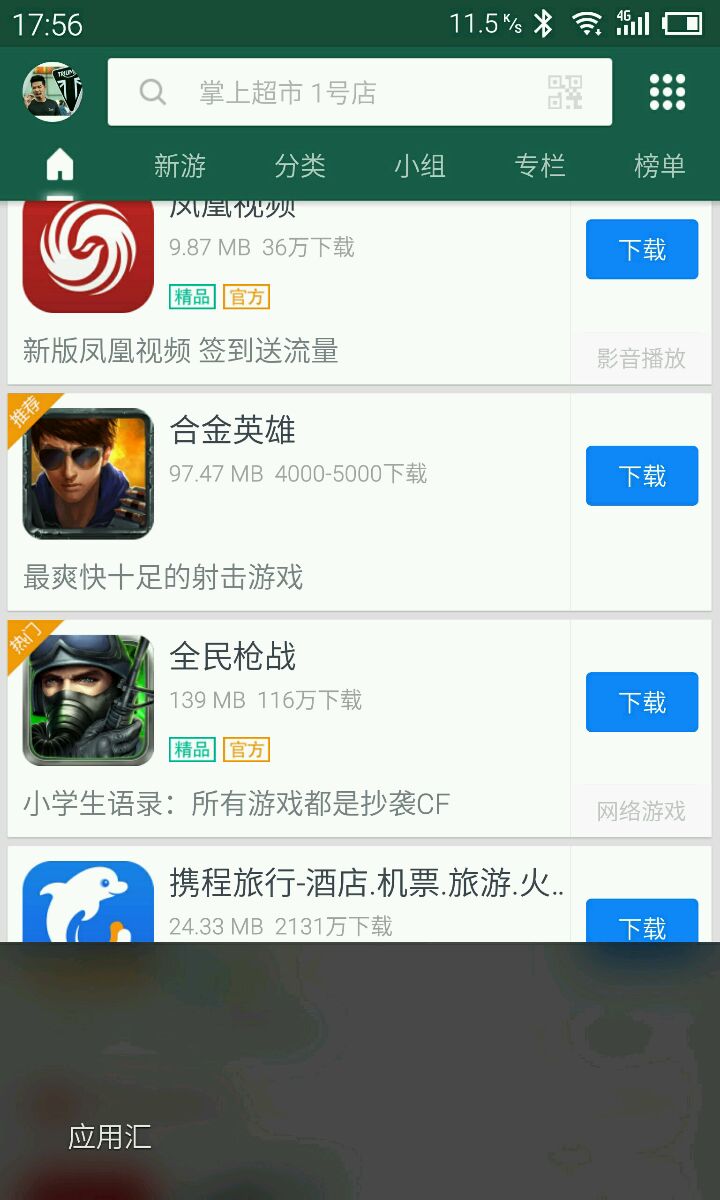This screenshot has width=720, height=1200.
Task: Switch to the 新游 tab
Action: coord(180,165)
